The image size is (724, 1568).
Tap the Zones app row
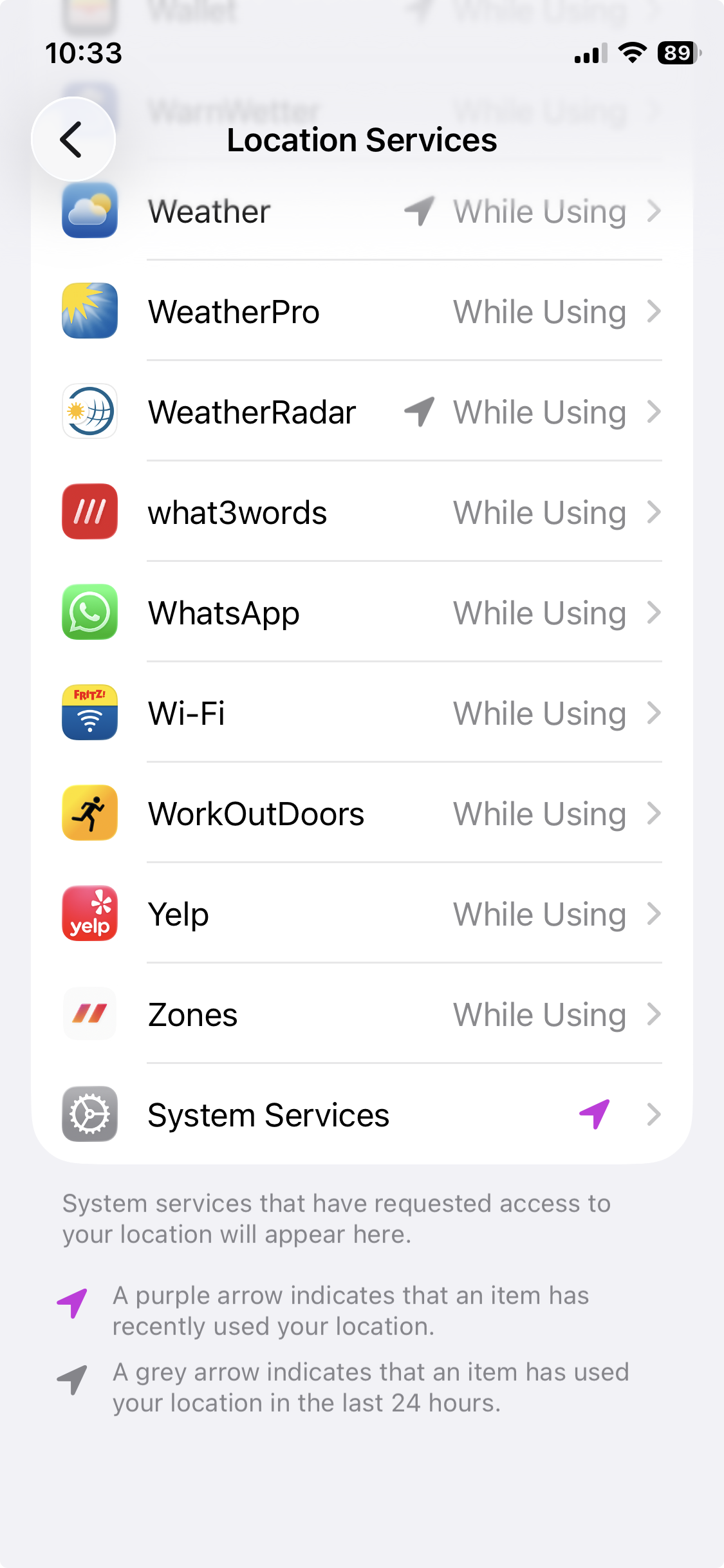click(x=362, y=1014)
